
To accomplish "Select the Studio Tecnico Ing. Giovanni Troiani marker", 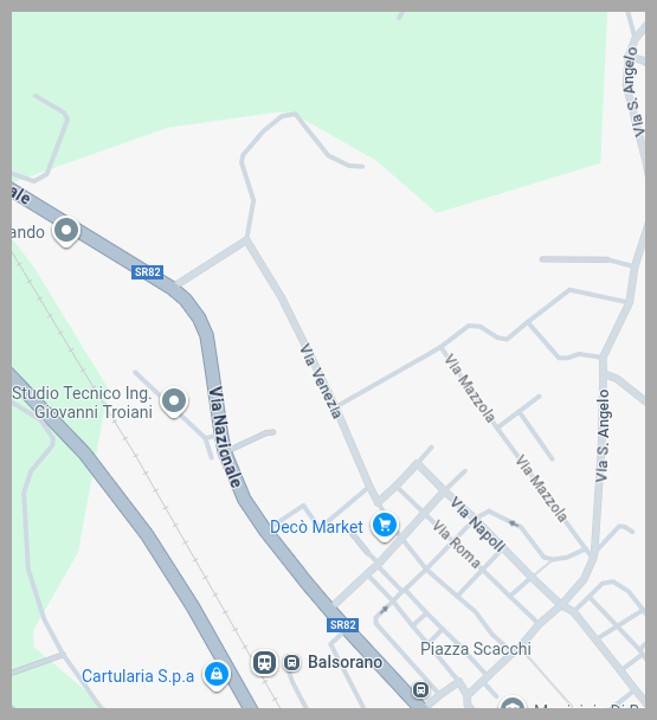I will [174, 402].
